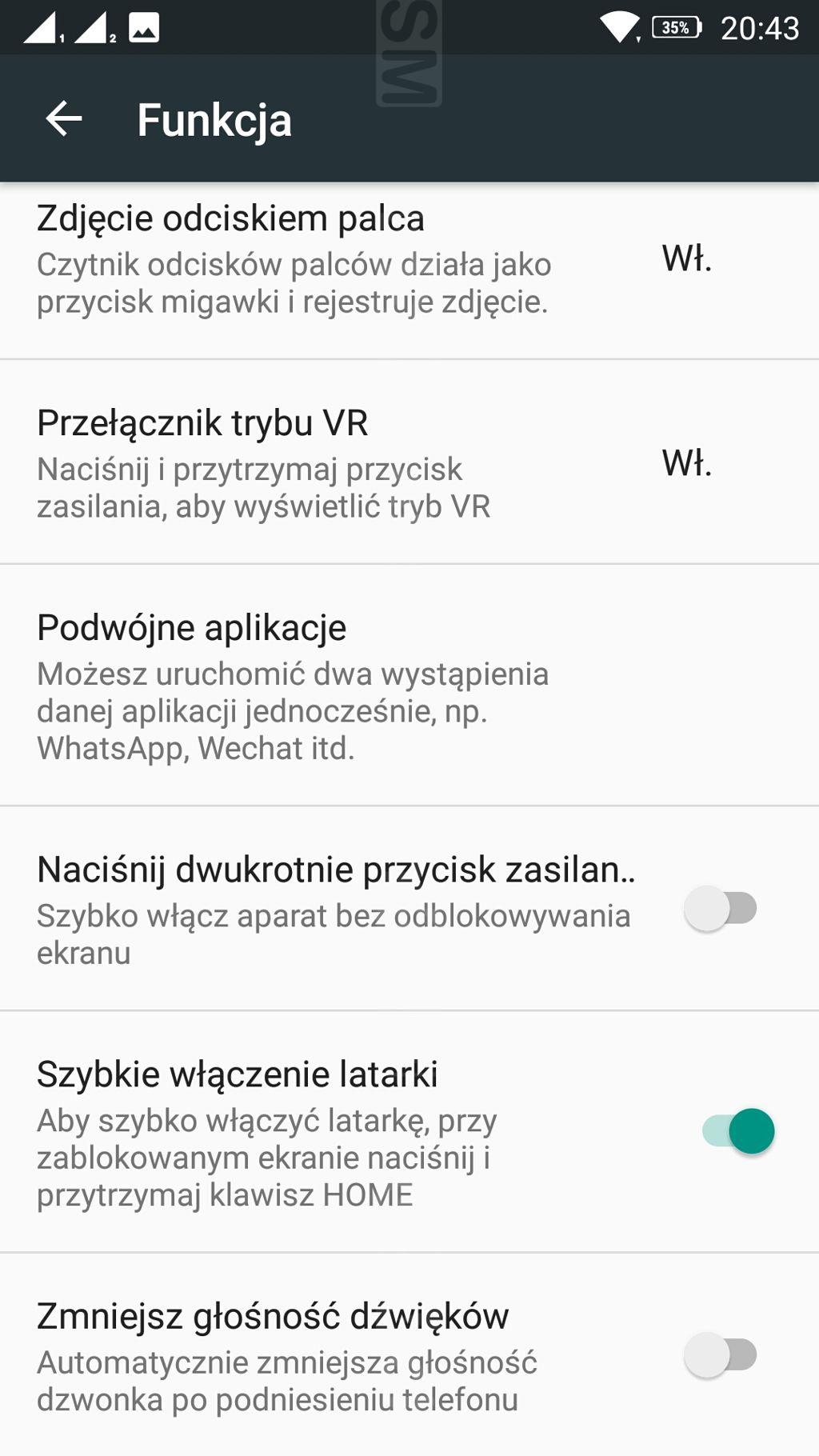Open the Przełącznik trybu VR setting

pyautogui.click(x=409, y=462)
